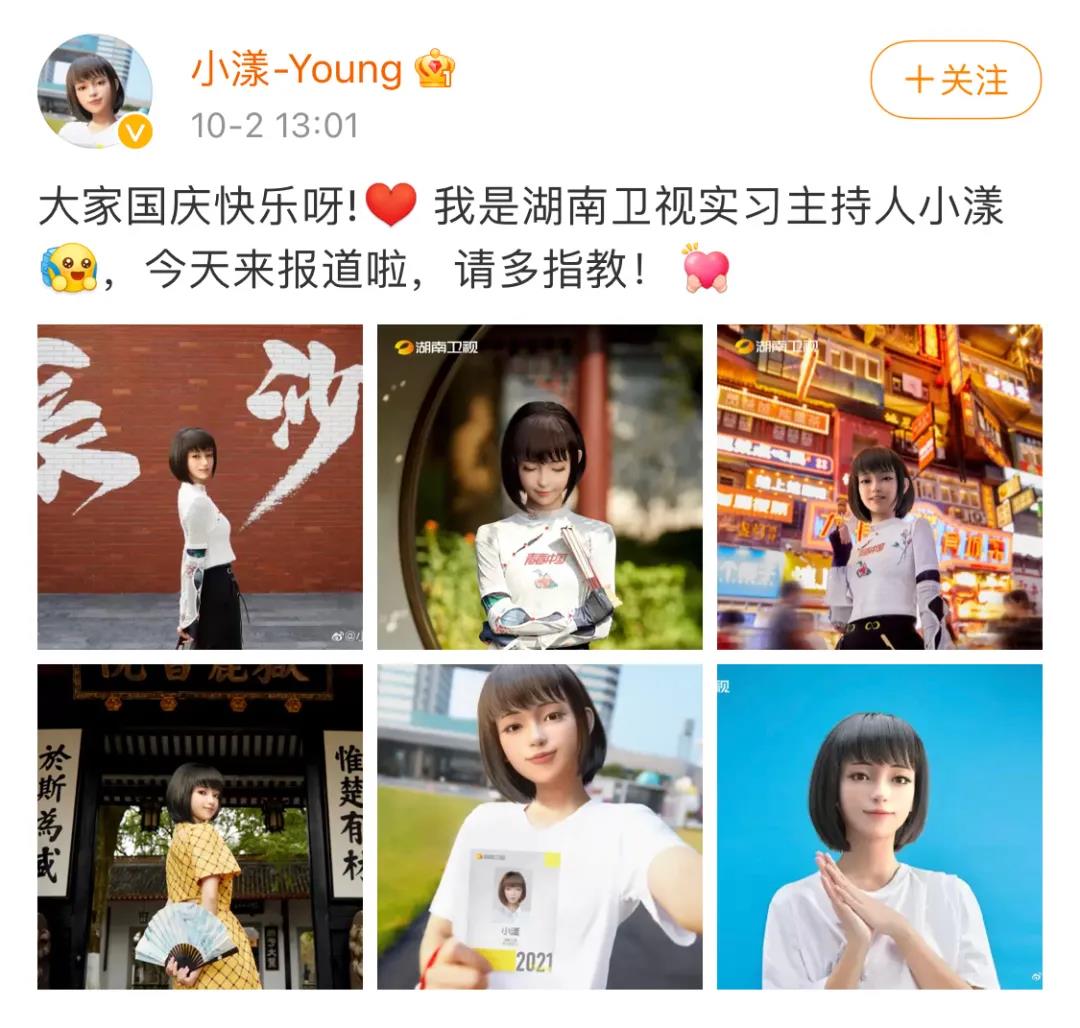Image resolution: width=1080 pixels, height=1028 pixels.
Task: Open the photo with eyes closed in garden
Action: [x=540, y=487]
